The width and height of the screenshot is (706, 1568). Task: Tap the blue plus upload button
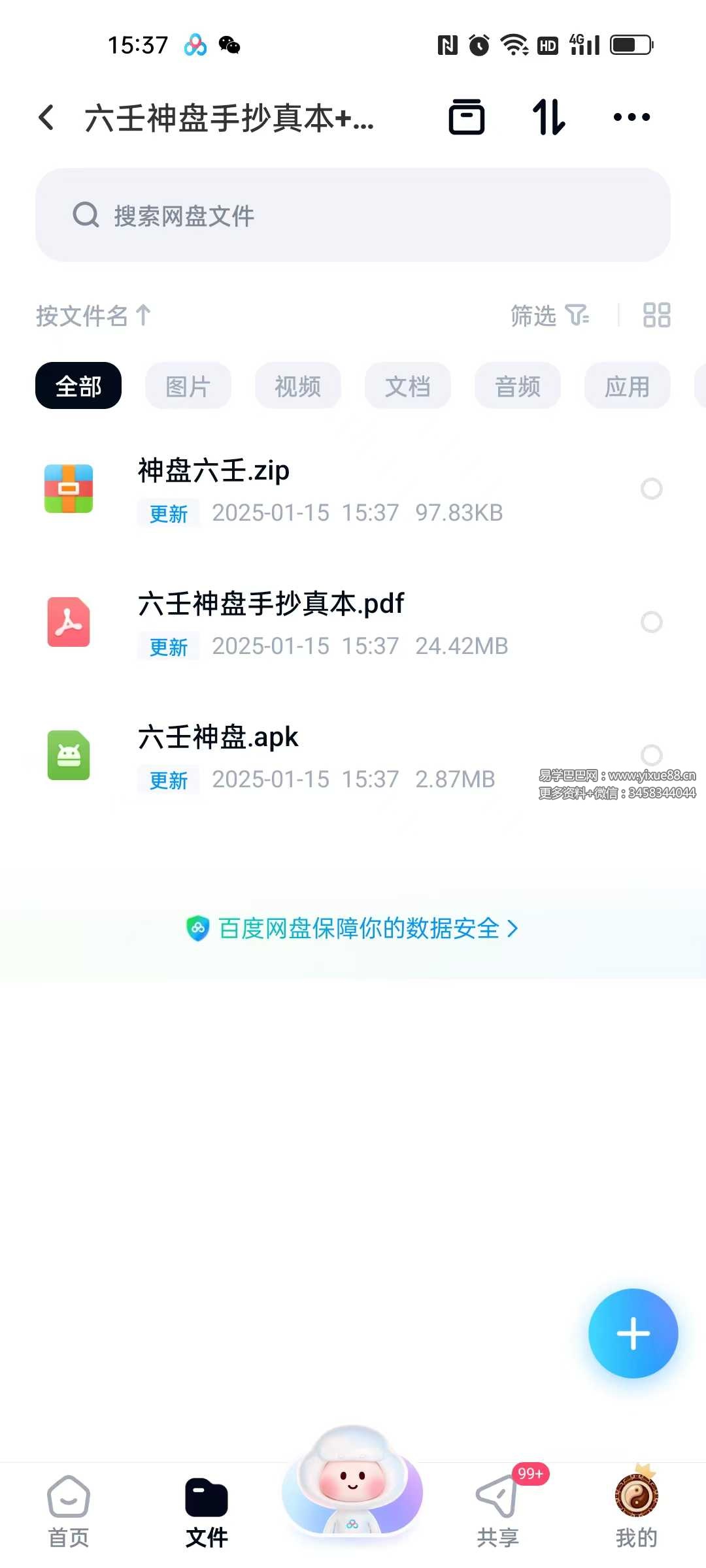pyautogui.click(x=632, y=1333)
